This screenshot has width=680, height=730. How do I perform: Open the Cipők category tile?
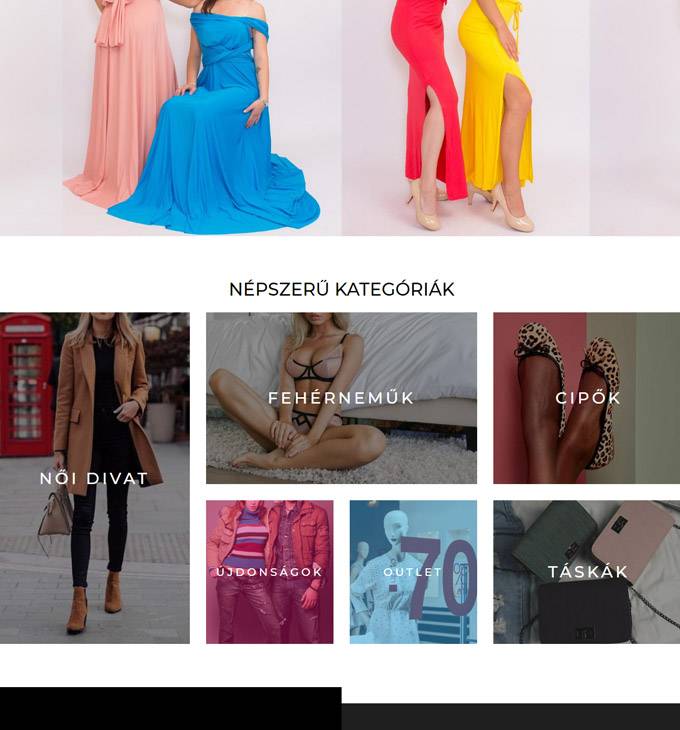click(x=587, y=398)
